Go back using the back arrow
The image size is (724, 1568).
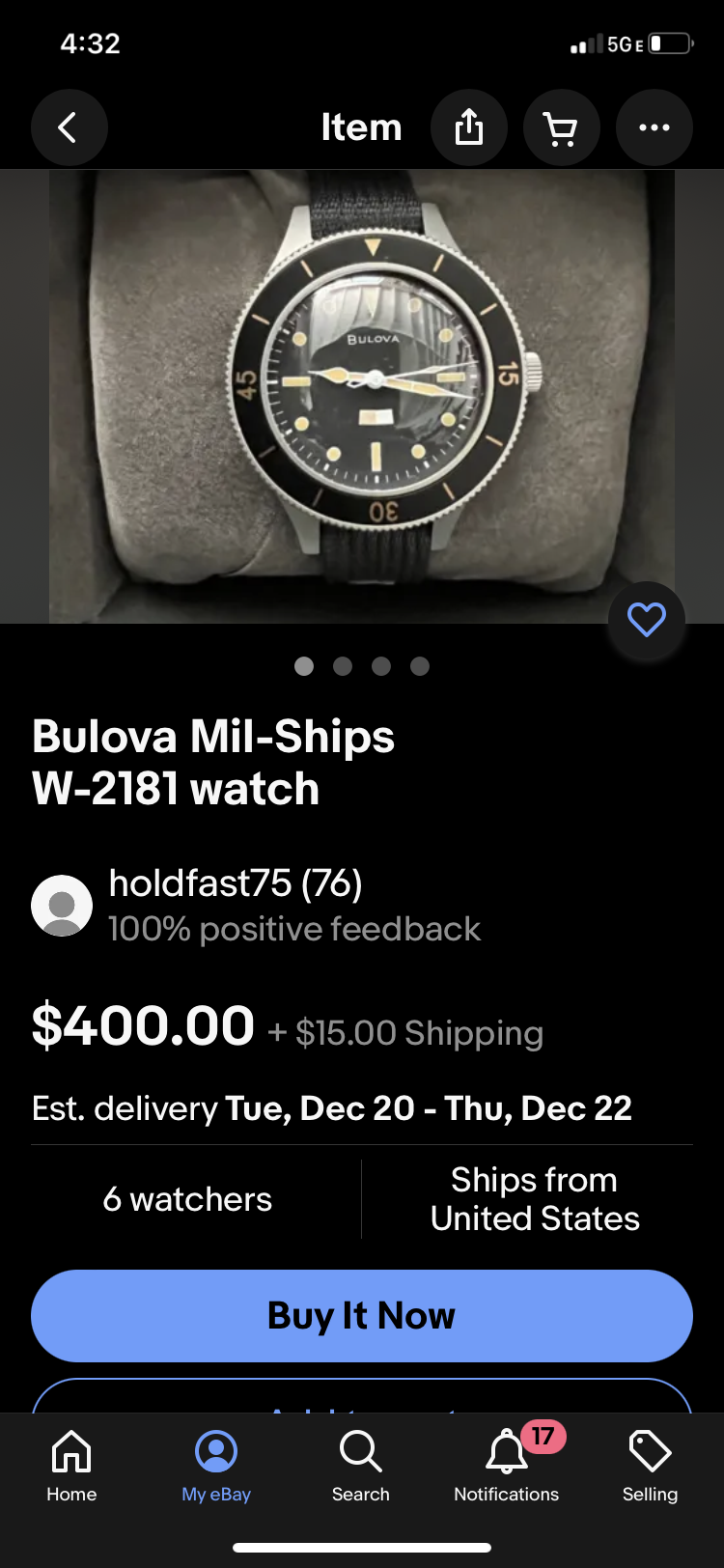point(69,127)
